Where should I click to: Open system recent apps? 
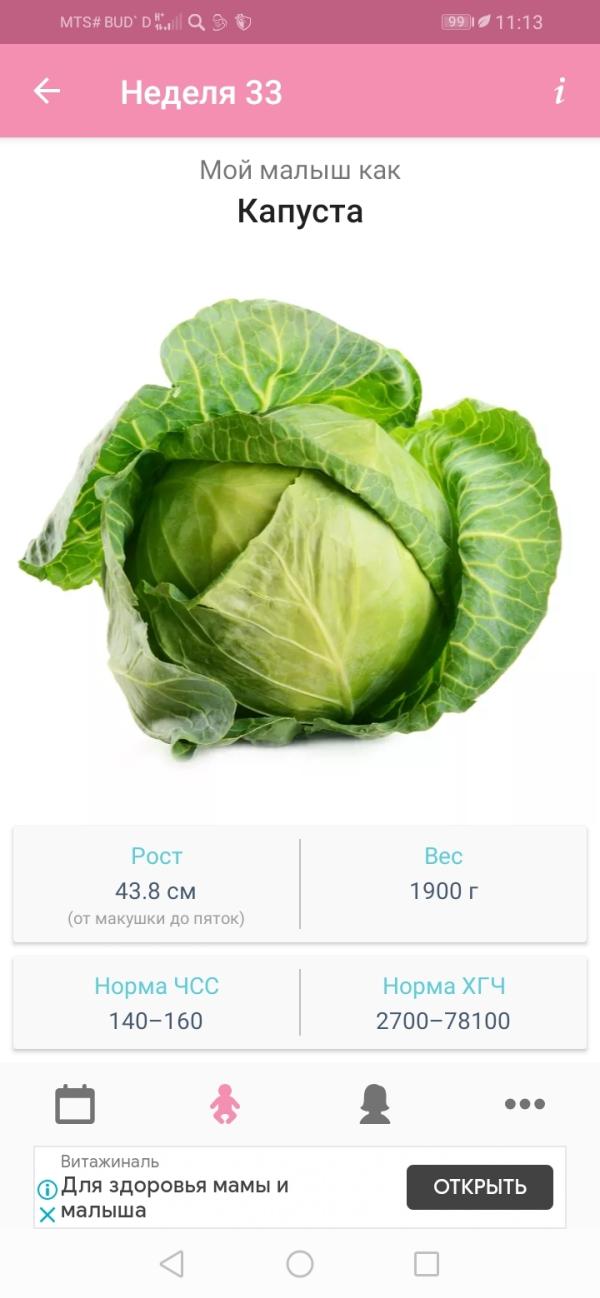click(427, 1264)
